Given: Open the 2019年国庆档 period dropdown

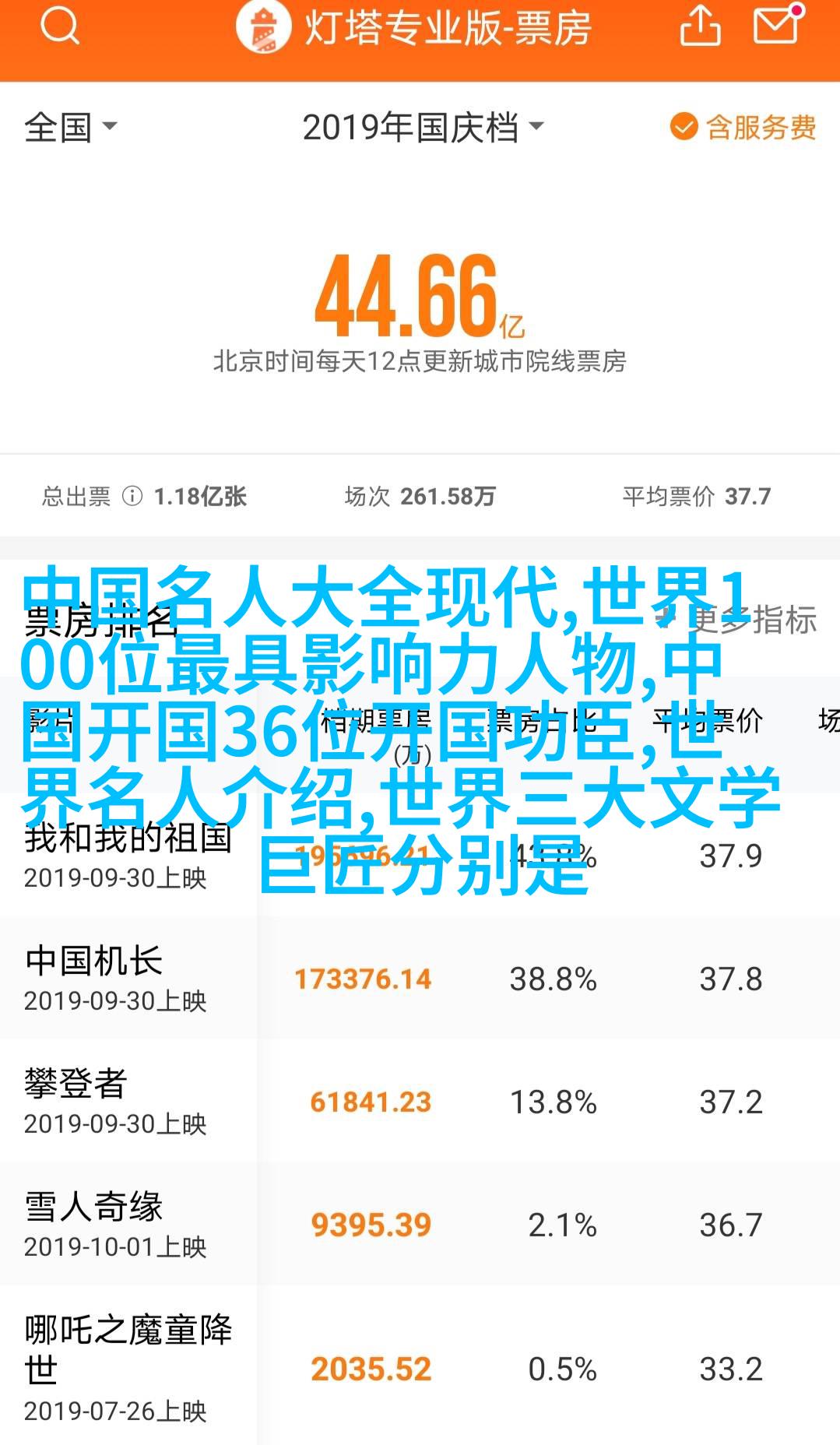Looking at the screenshot, I should coord(423,127).
